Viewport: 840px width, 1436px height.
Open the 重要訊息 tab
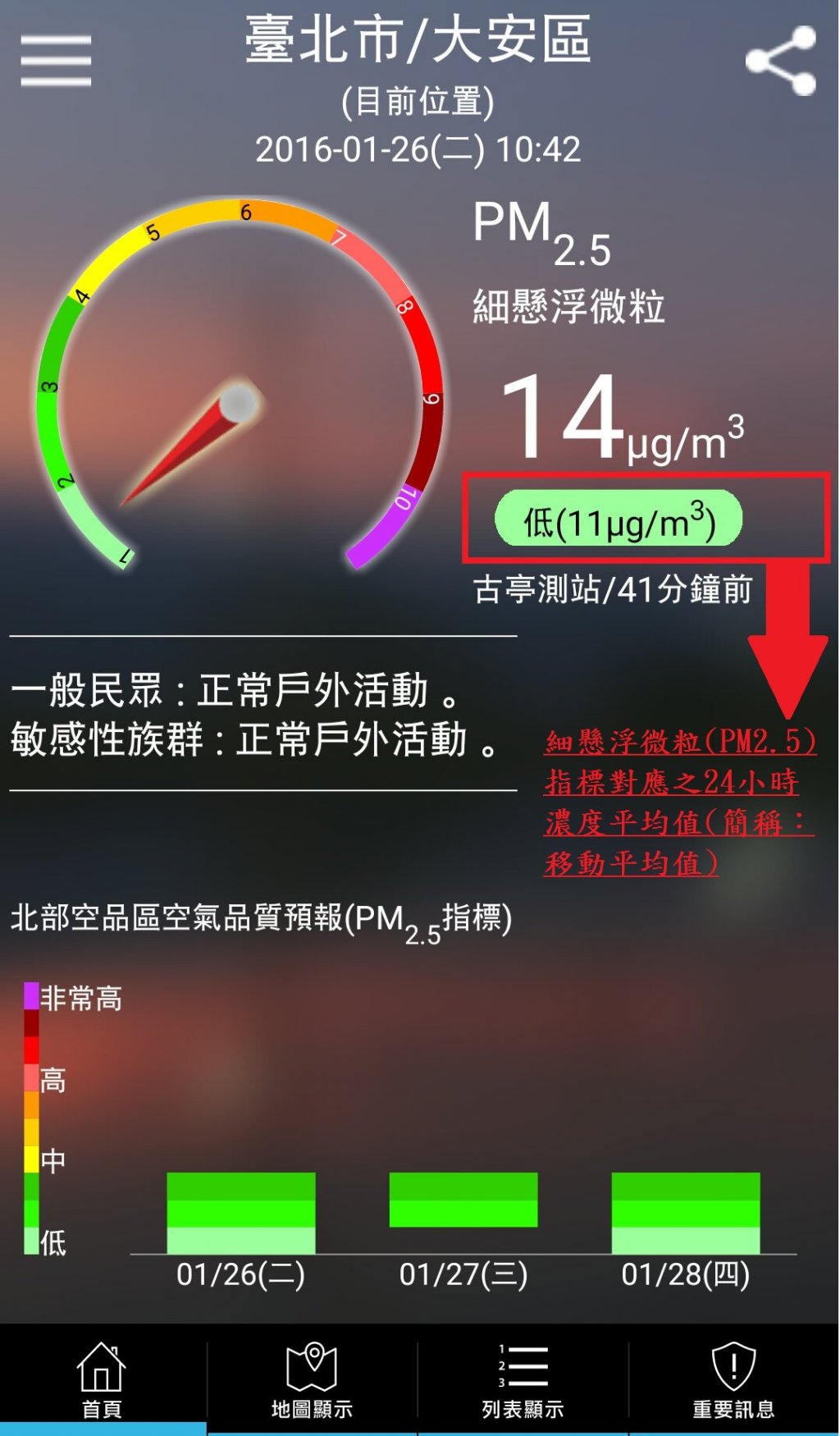coord(734,1380)
